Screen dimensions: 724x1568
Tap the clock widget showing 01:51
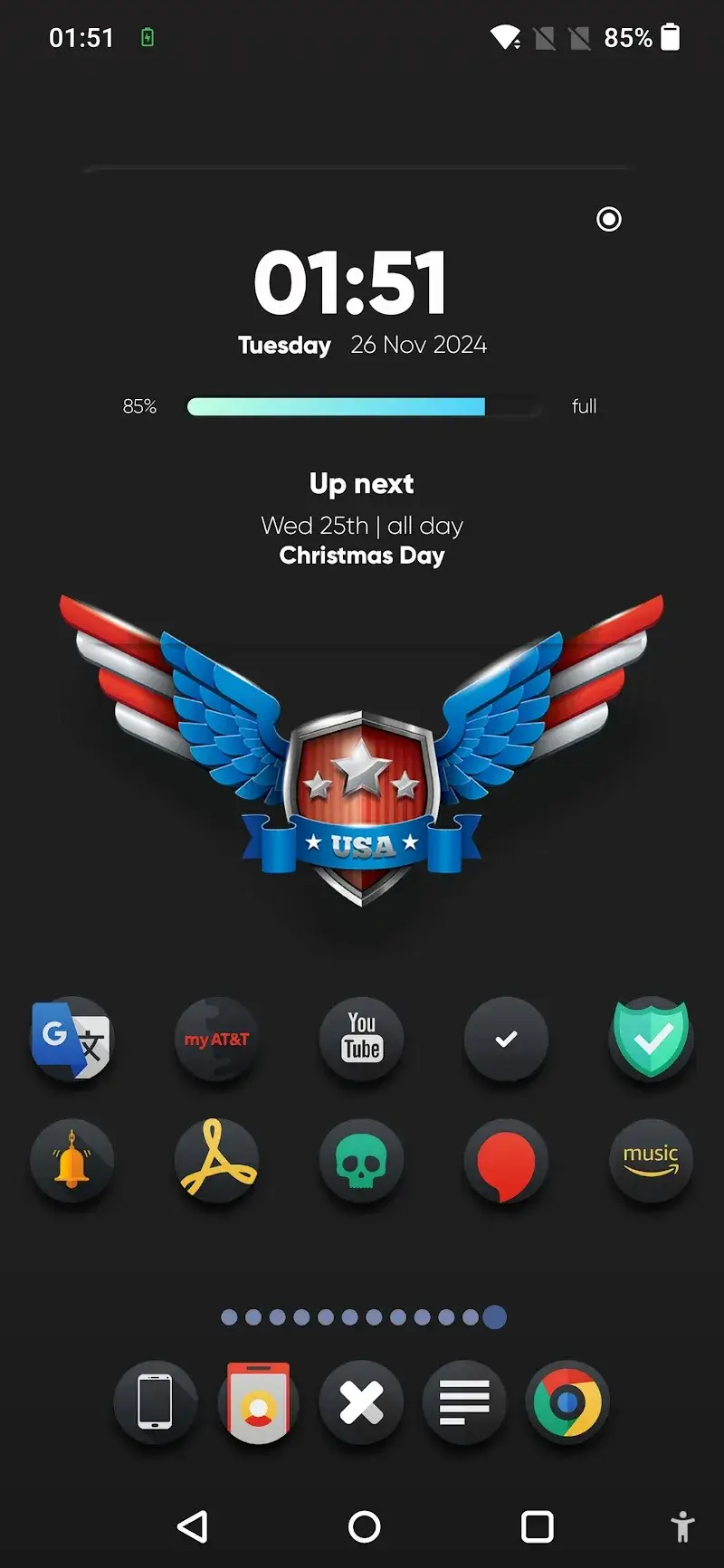[x=351, y=283]
